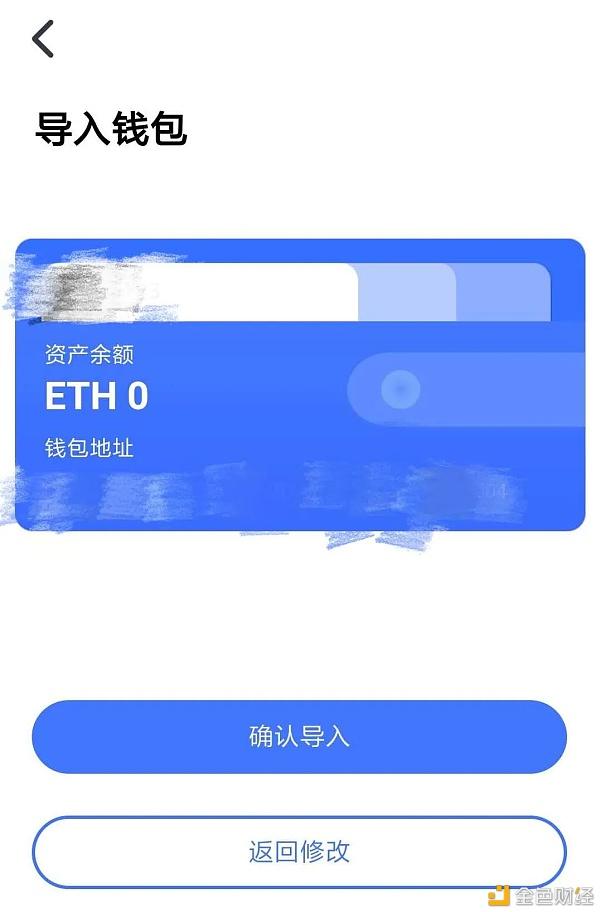Viewport: 600px width, 912px height.
Task: Select 返回修改 to go back and edit
Action: point(299,852)
